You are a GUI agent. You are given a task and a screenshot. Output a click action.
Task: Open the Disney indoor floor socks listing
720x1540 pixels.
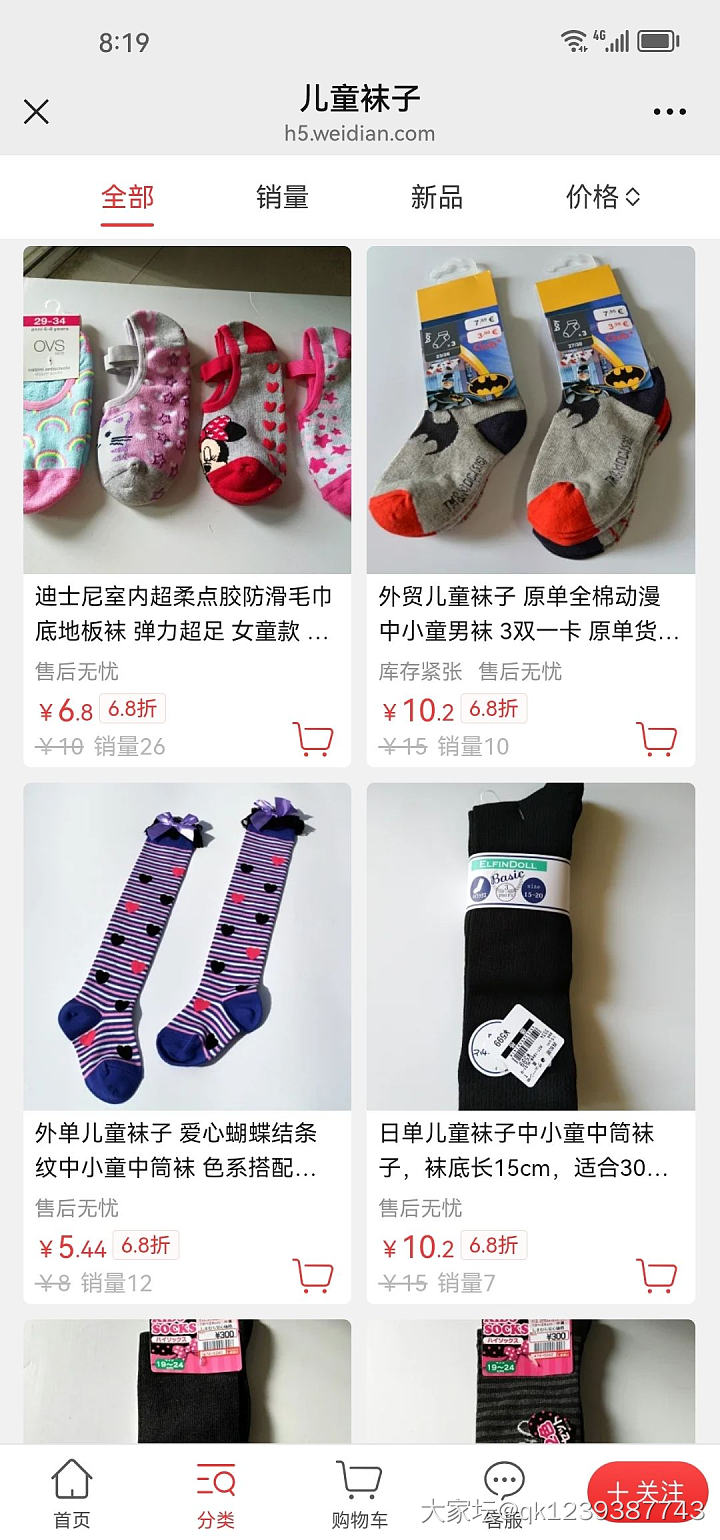[x=186, y=612]
